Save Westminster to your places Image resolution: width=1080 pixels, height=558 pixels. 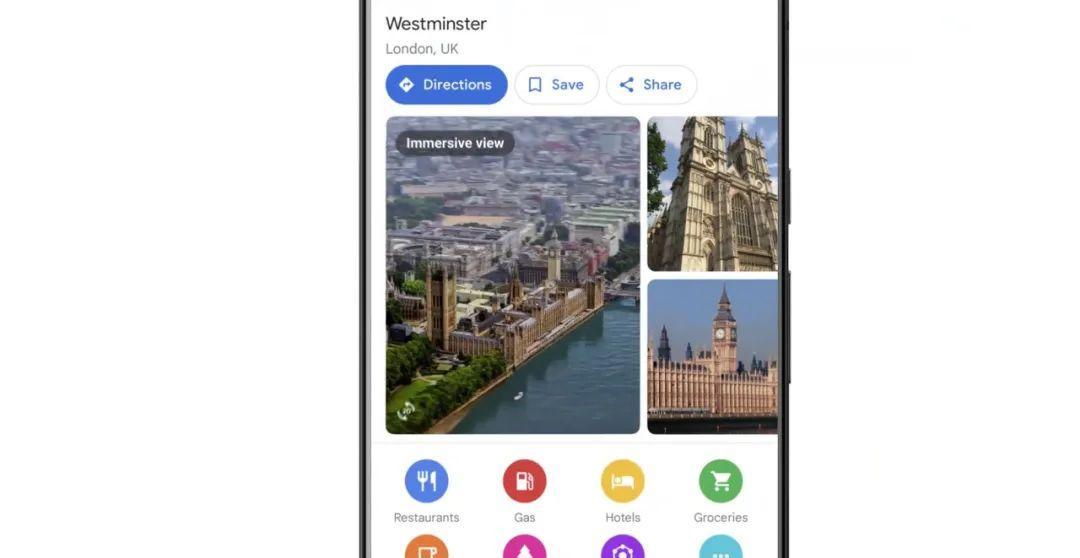point(556,85)
